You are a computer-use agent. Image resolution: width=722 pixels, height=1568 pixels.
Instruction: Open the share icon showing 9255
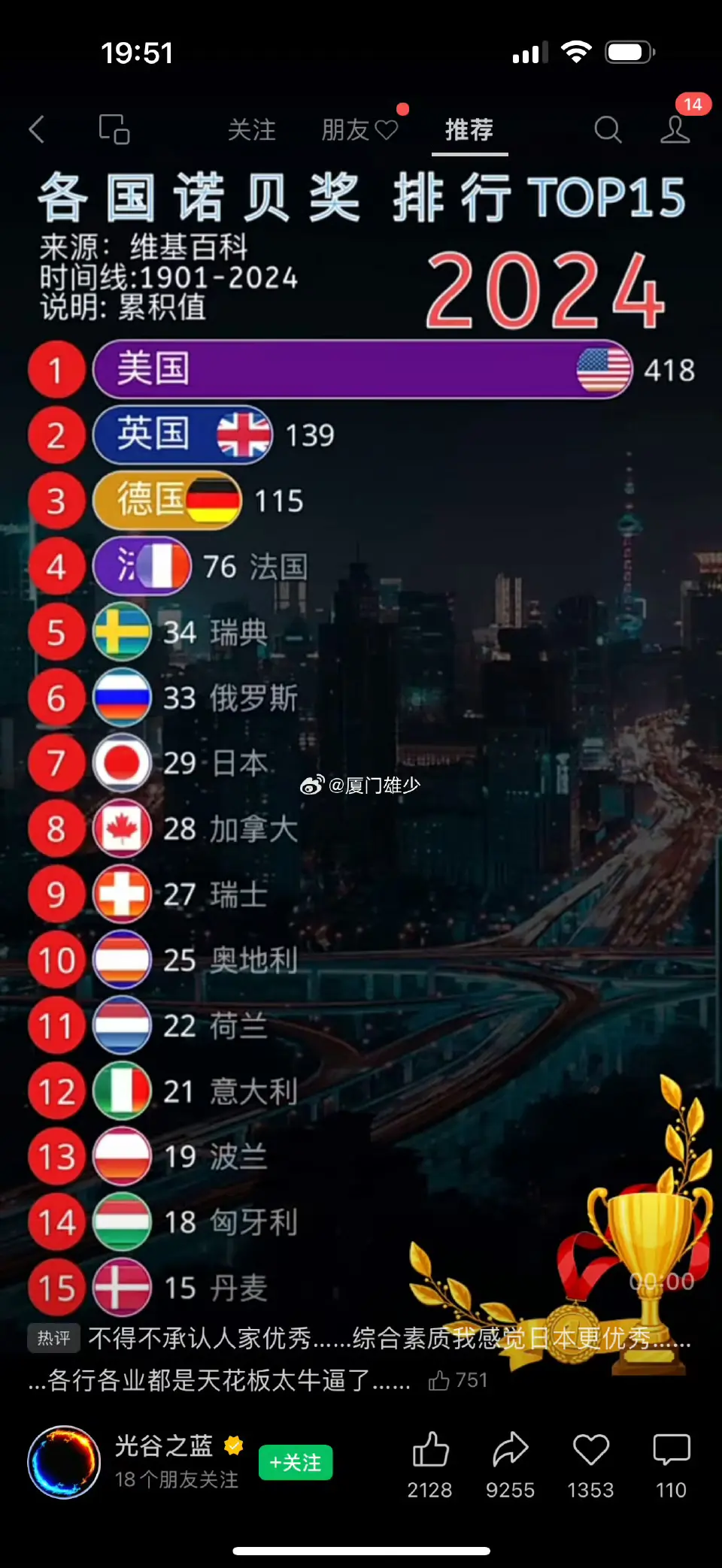pyautogui.click(x=511, y=1451)
